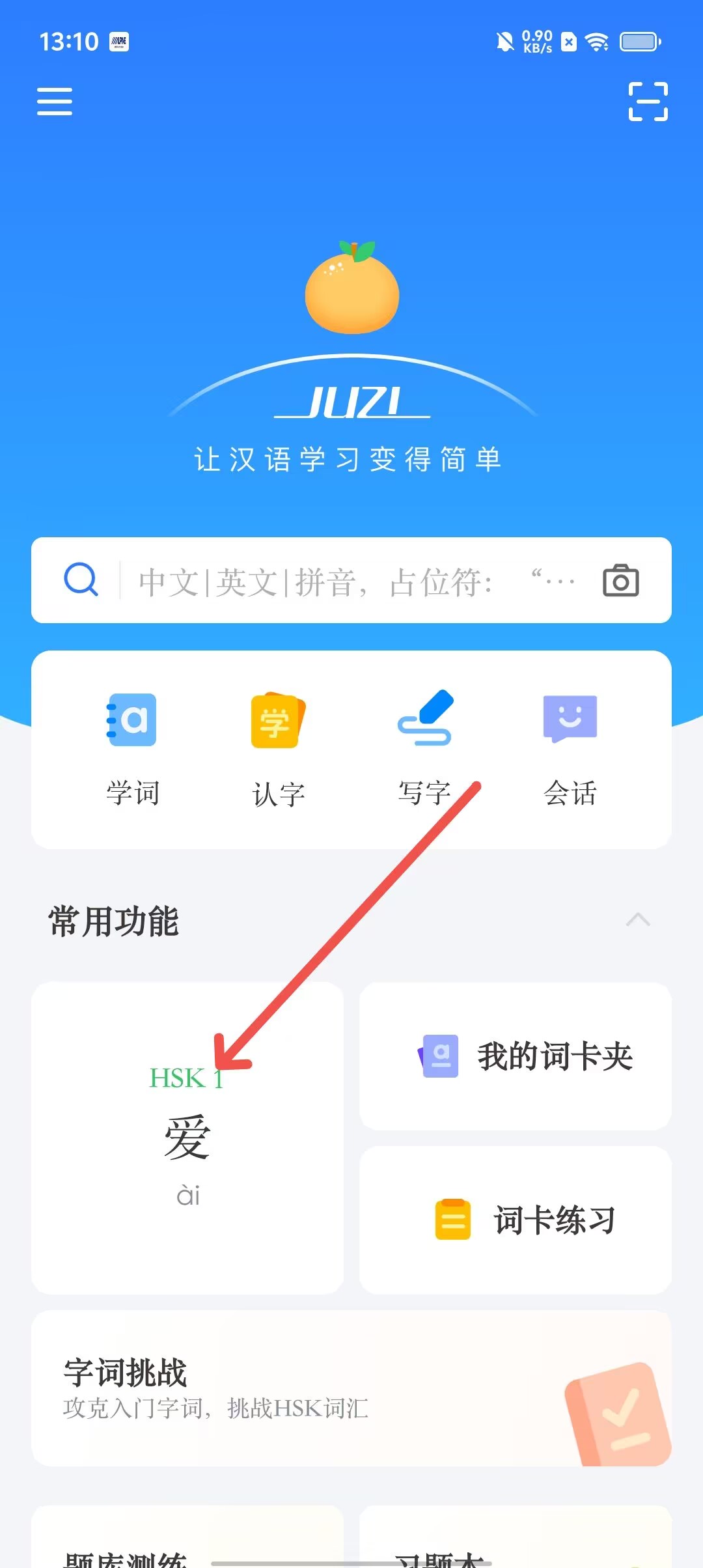Viewport: 703px width, 1568px height.
Task: Open camera search in the search bar
Action: (620, 581)
